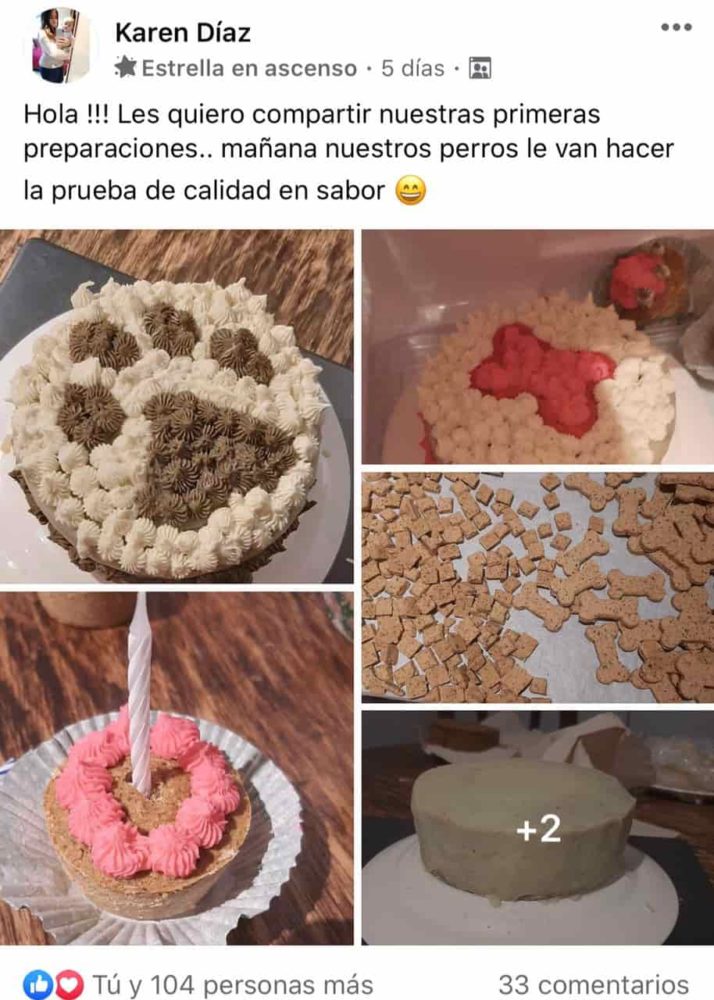Open the dog biscuits tray photo

(x=537, y=587)
